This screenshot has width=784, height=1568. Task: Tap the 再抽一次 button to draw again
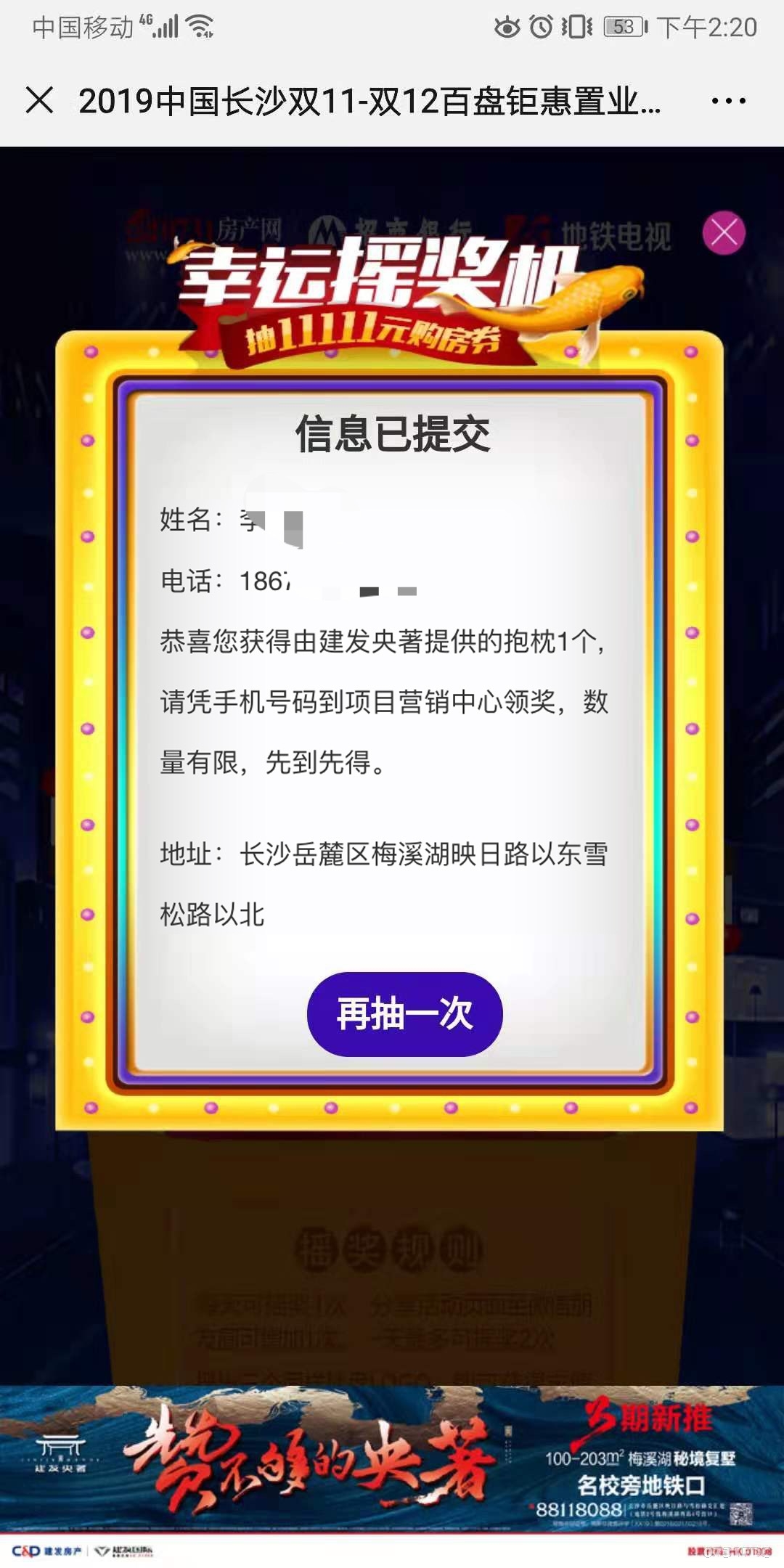pos(404,1013)
